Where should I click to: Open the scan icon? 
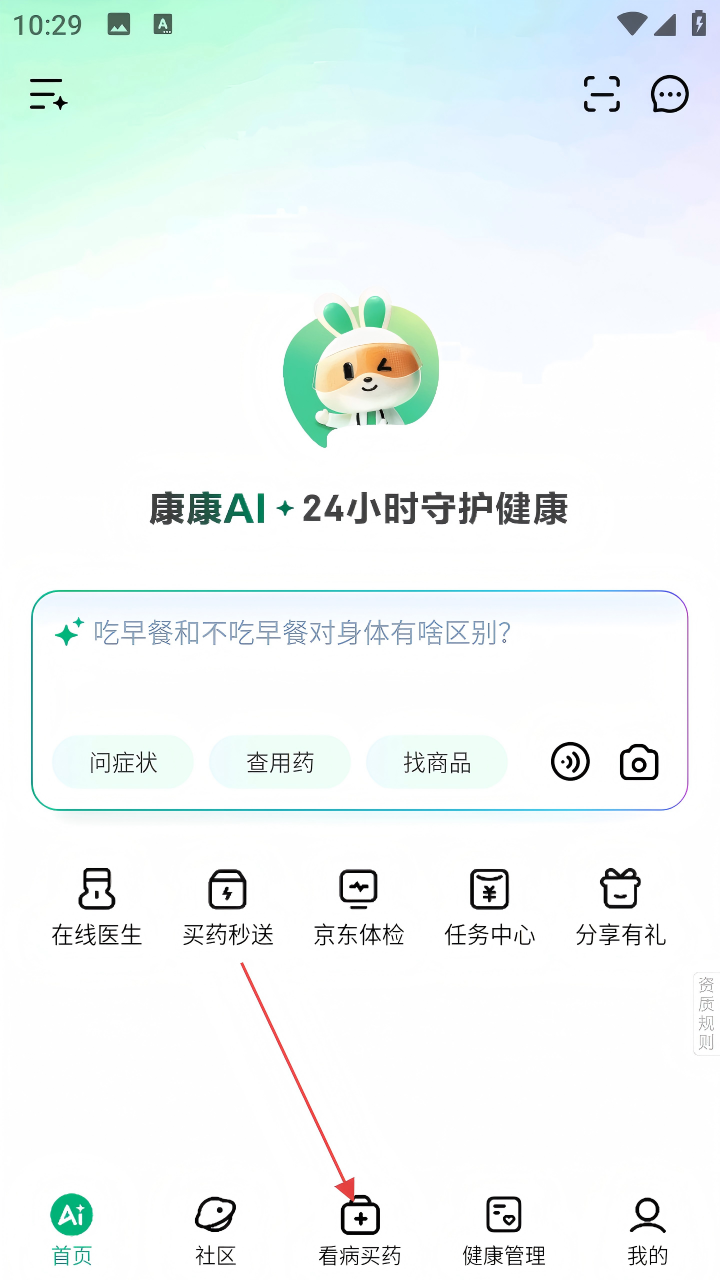pos(602,95)
